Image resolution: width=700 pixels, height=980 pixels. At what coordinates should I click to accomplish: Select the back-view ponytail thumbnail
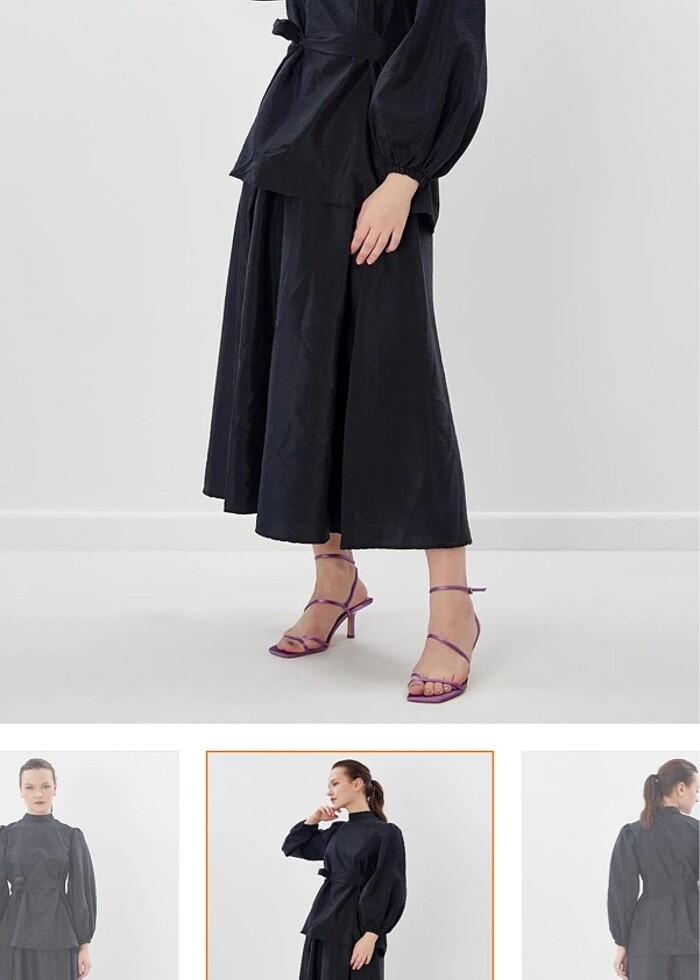(x=611, y=866)
